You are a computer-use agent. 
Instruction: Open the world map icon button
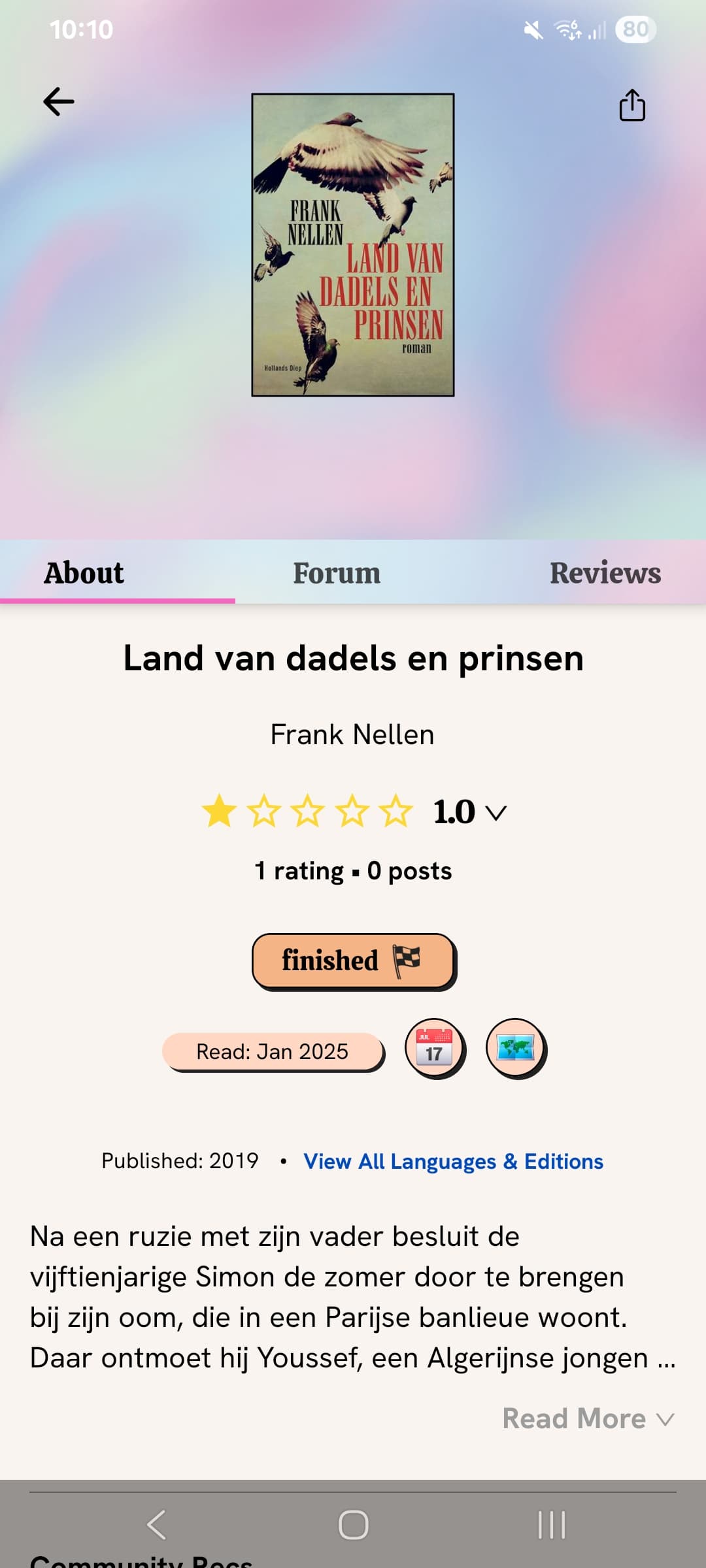click(x=516, y=1048)
